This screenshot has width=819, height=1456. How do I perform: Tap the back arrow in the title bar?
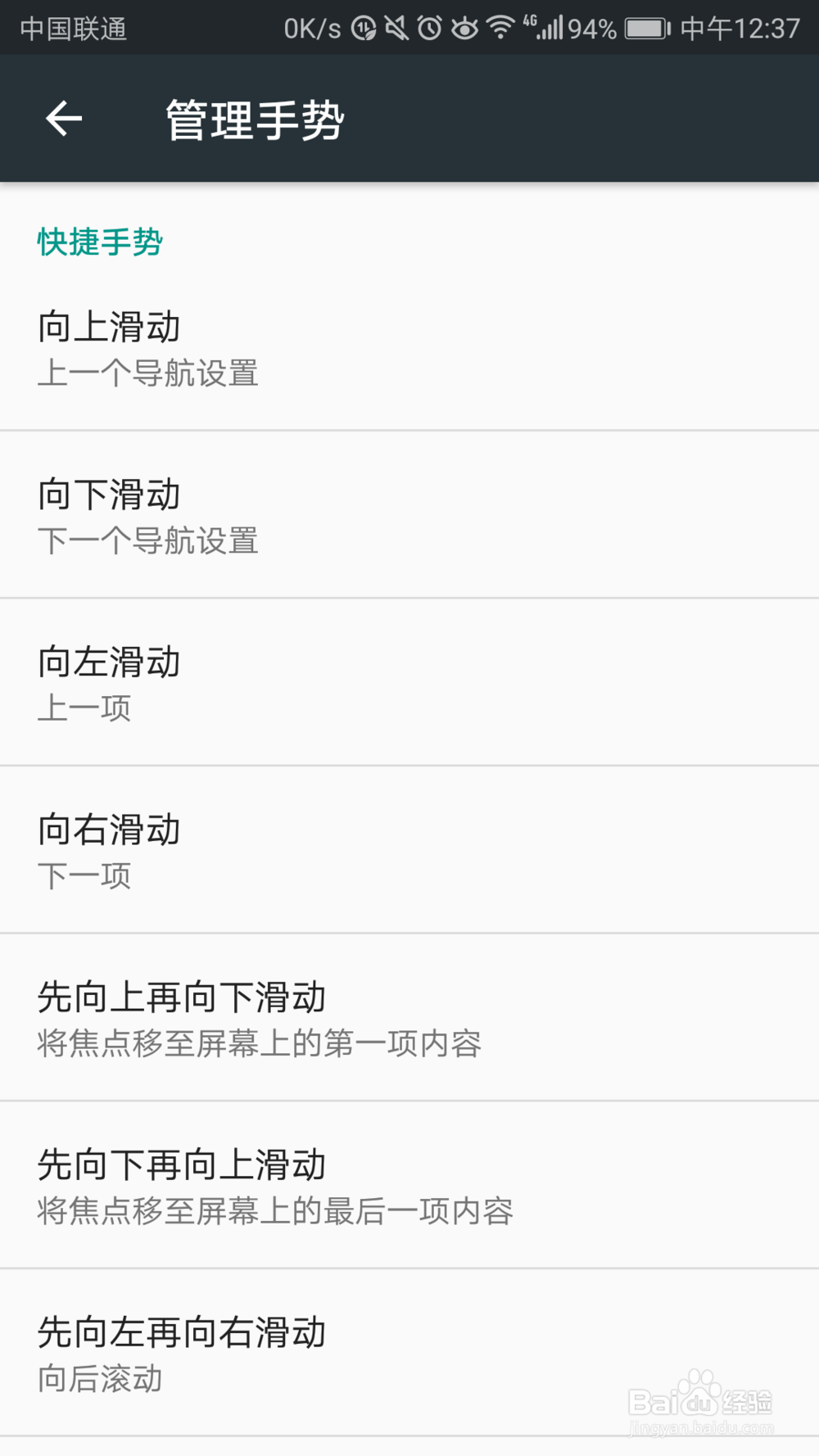[62, 118]
